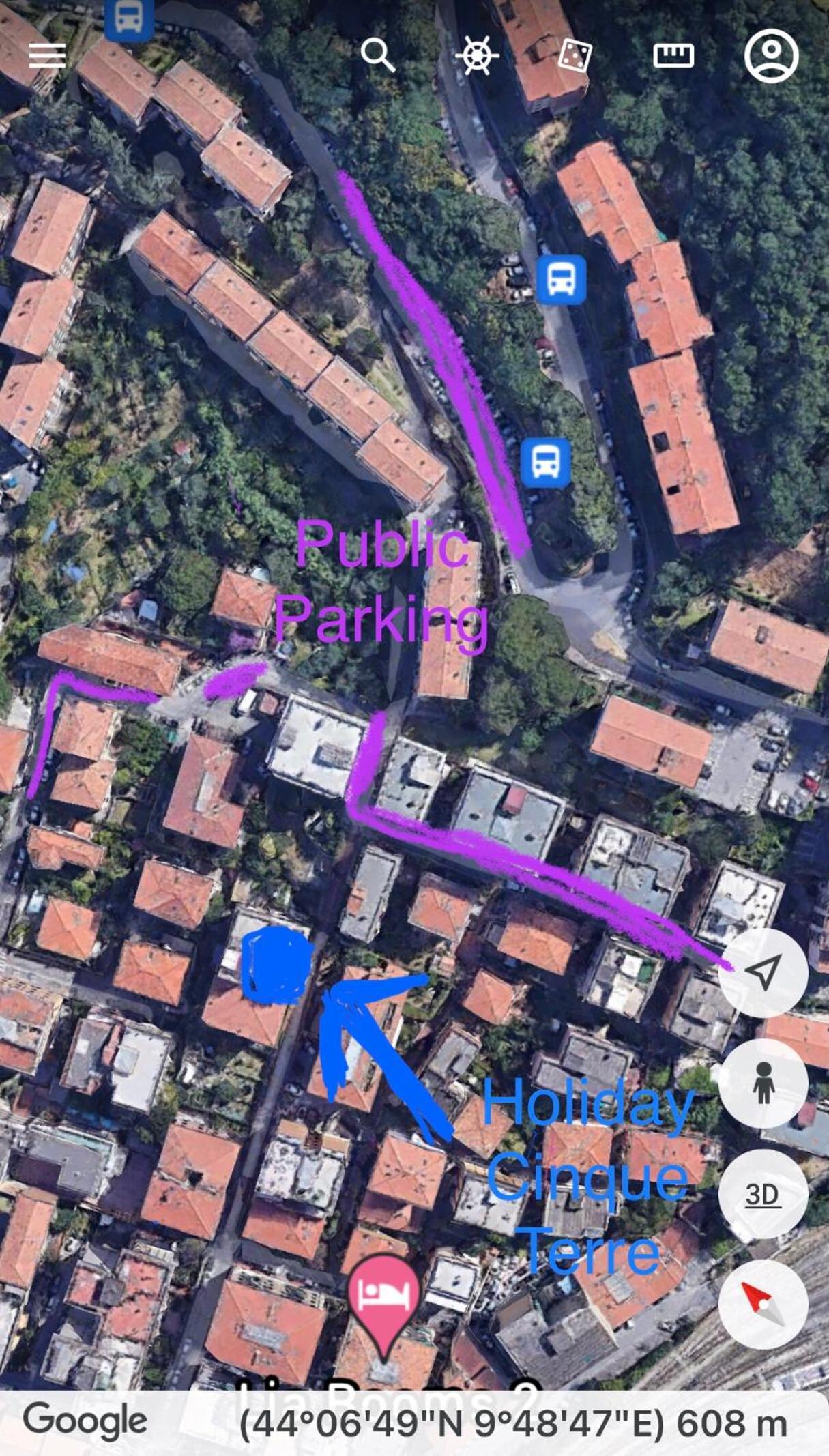Open the account profile icon
The width and height of the screenshot is (829, 1456).
click(x=771, y=55)
